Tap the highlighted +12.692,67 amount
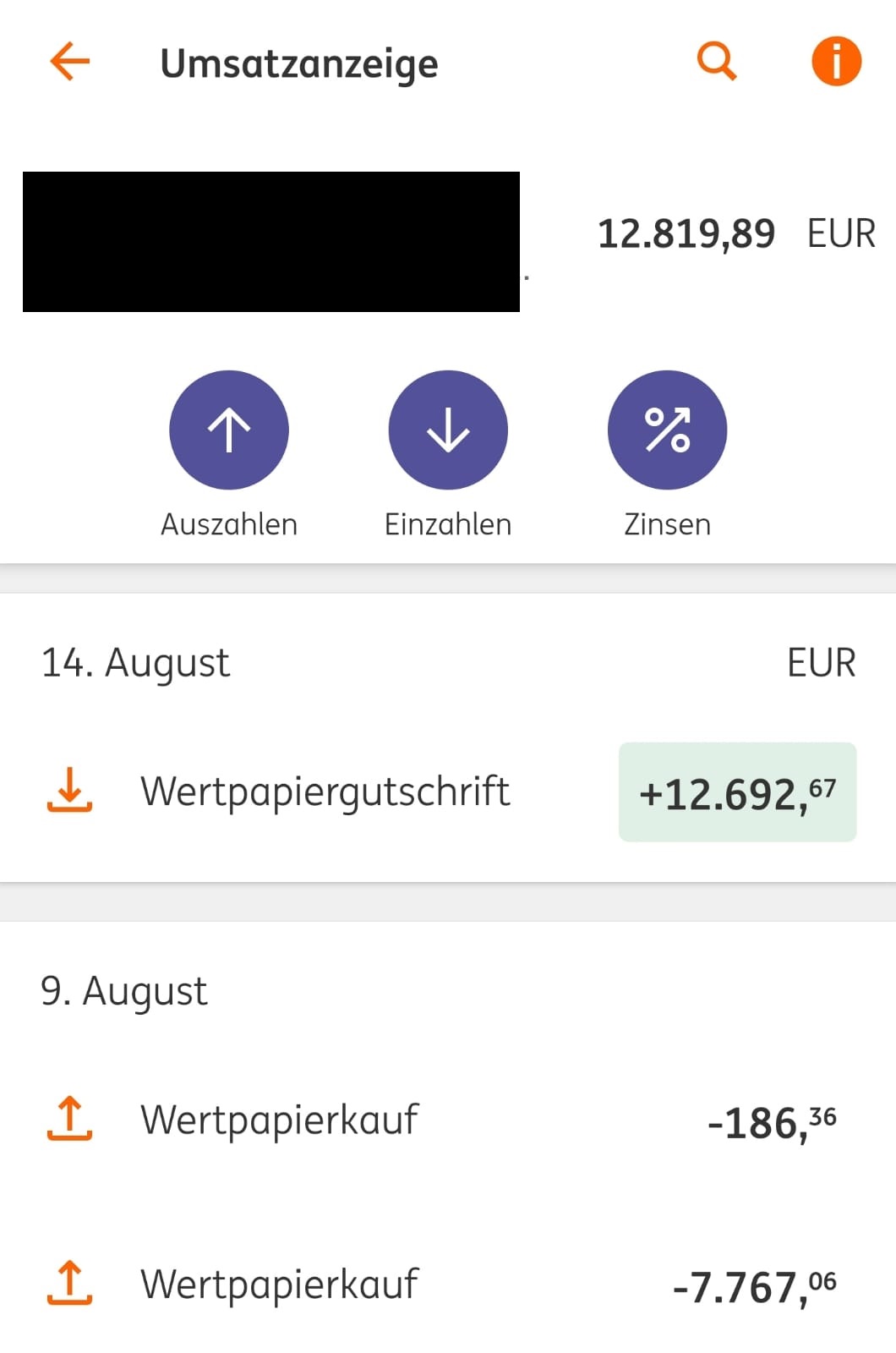This screenshot has width=896, height=1353. pos(737,793)
